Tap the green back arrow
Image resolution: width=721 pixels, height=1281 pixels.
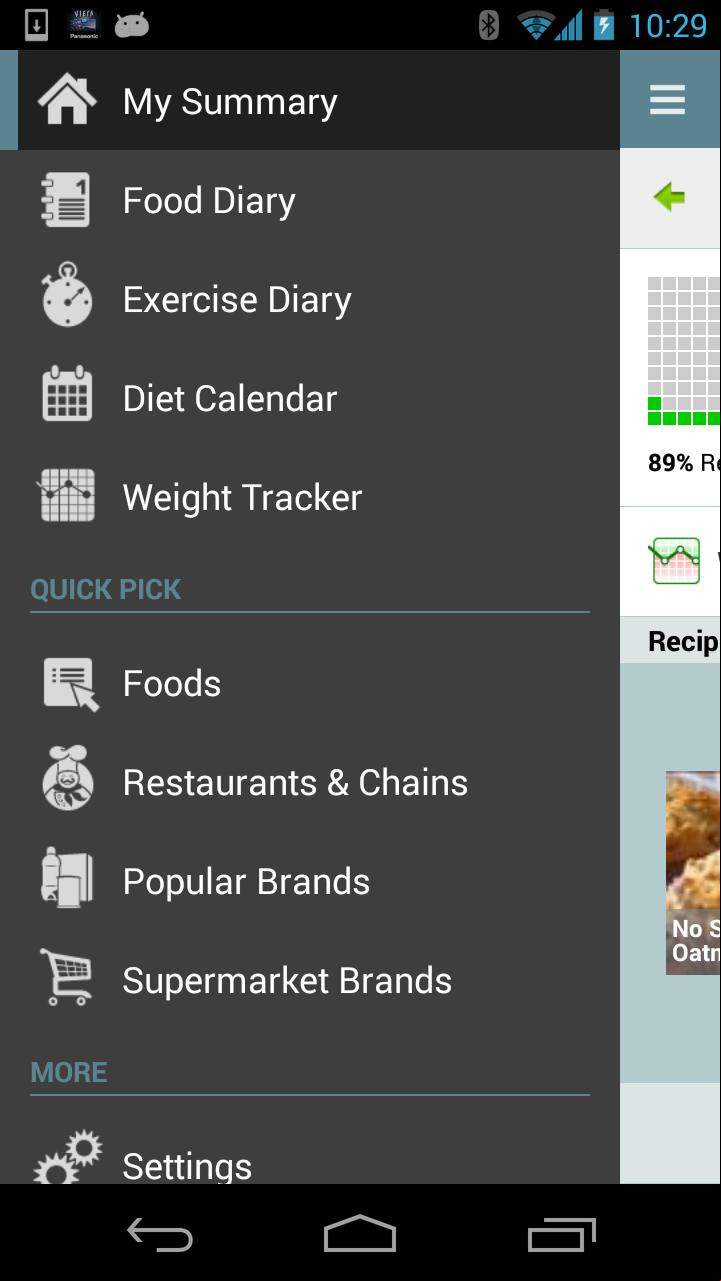pos(669,197)
